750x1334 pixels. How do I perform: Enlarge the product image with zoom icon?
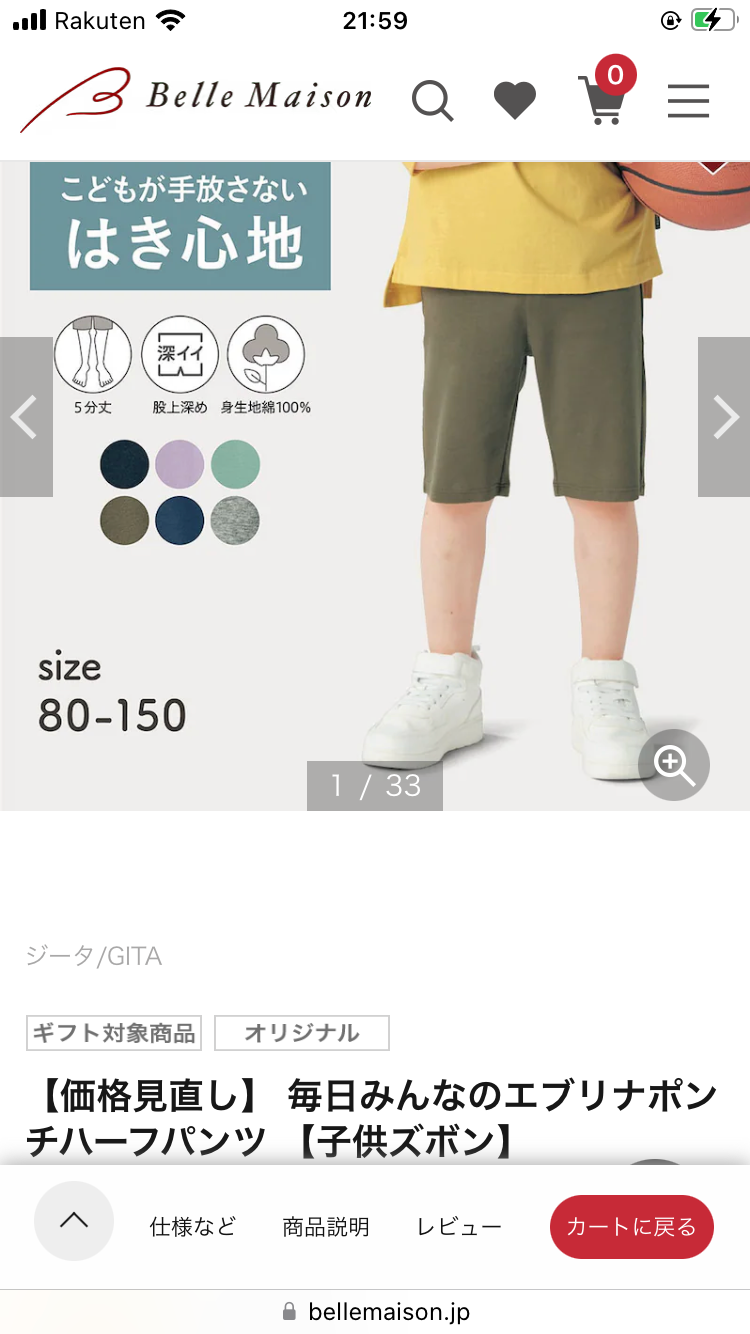coord(674,765)
